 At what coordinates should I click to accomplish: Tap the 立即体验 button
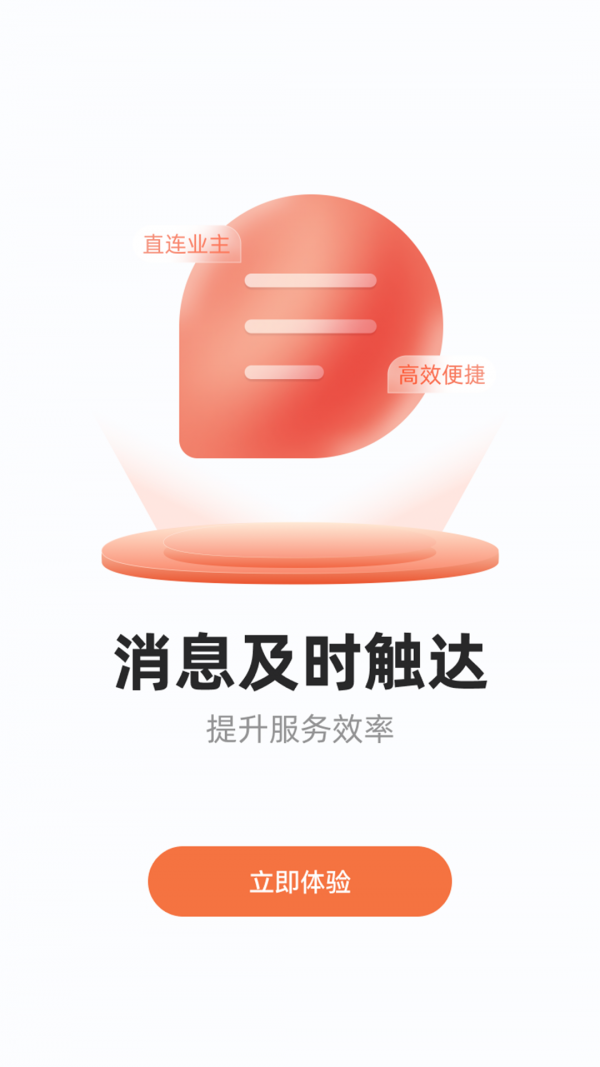300,881
